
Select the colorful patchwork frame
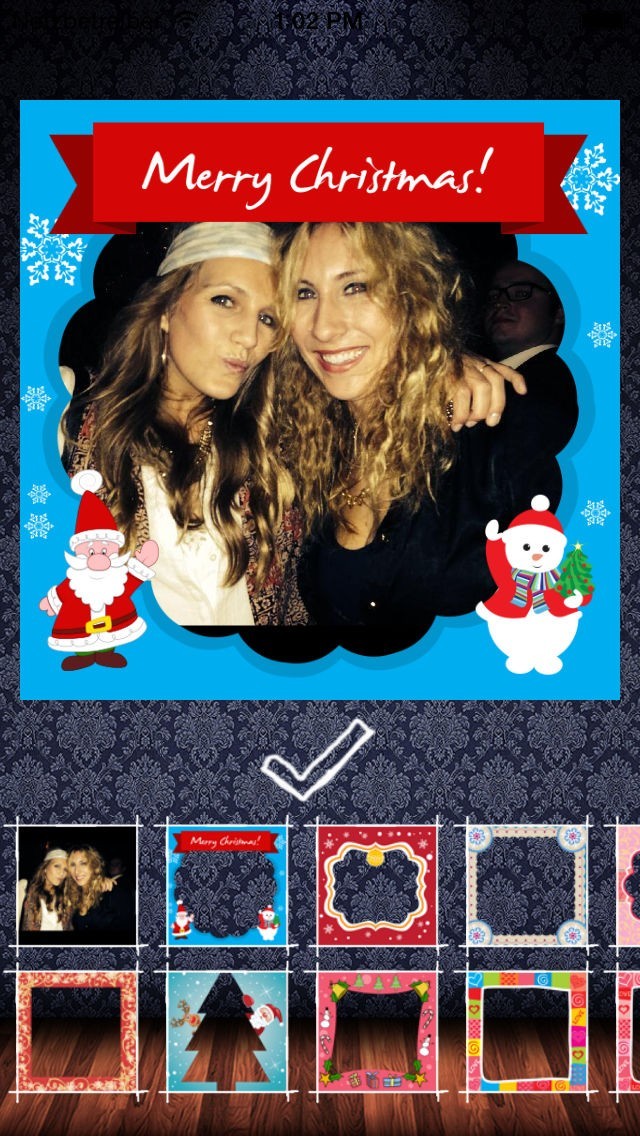pos(526,1032)
